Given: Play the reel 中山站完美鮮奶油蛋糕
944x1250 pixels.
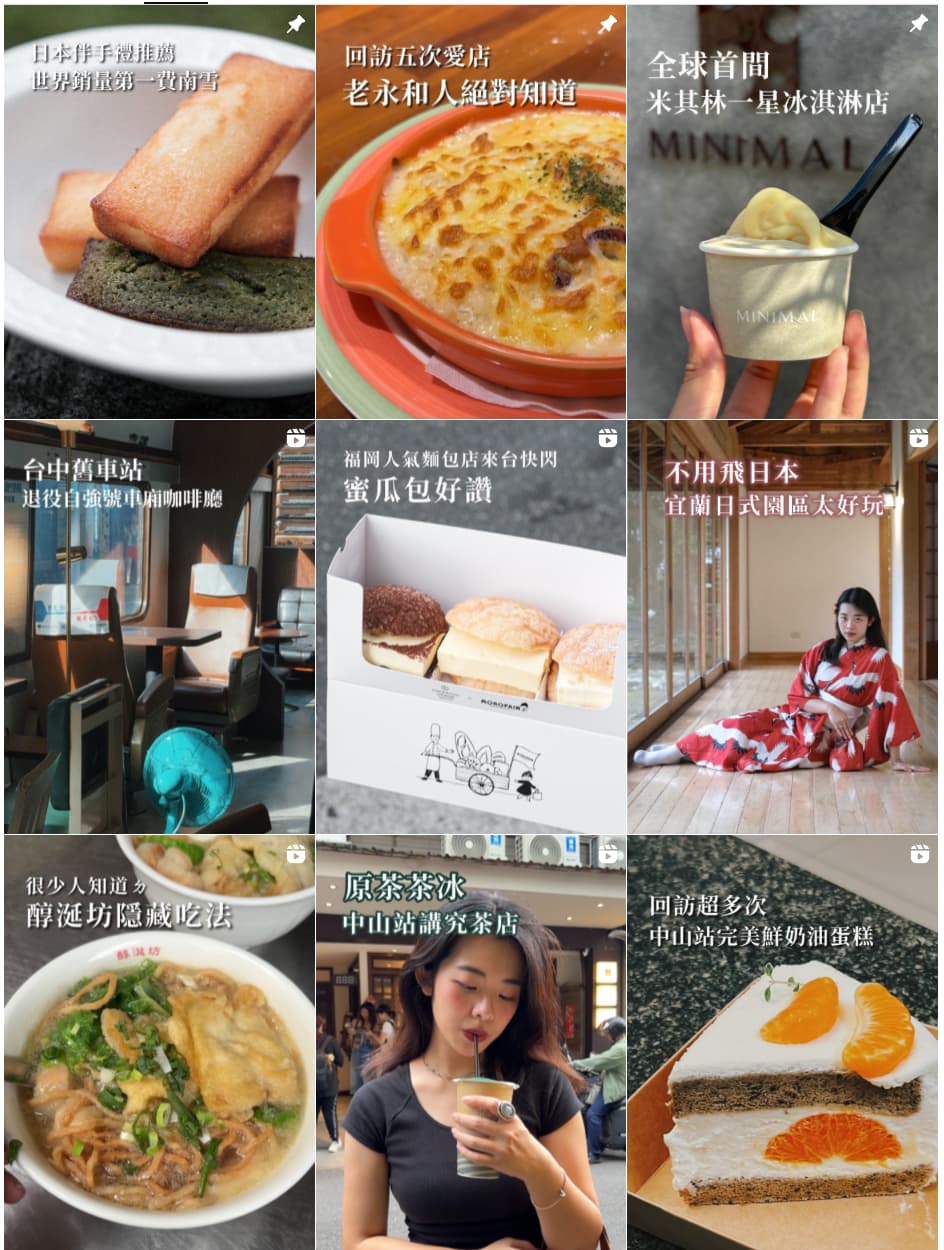Looking at the screenshot, I should [x=782, y=1042].
